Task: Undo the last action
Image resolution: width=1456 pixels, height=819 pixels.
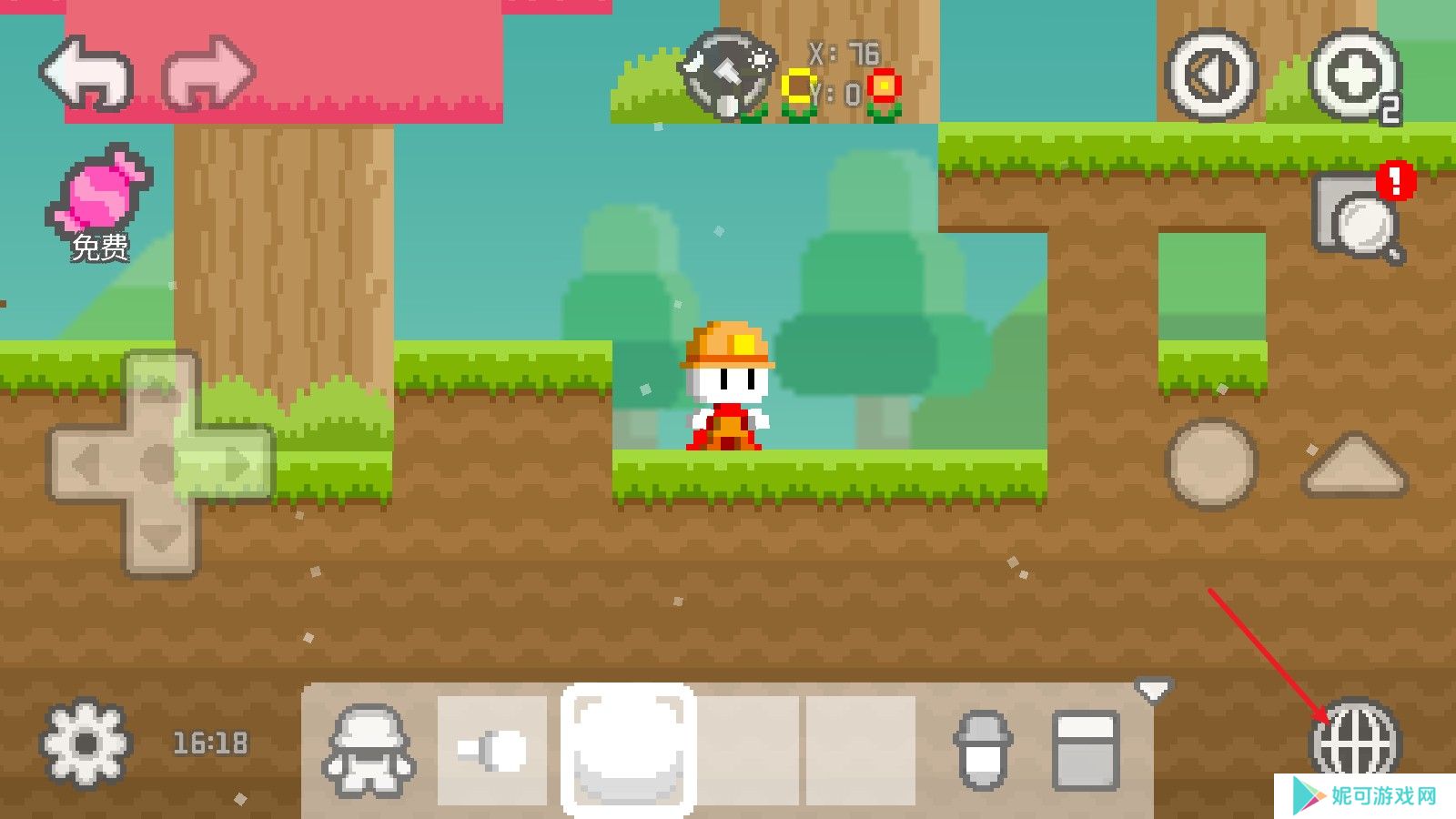Action: point(87,73)
